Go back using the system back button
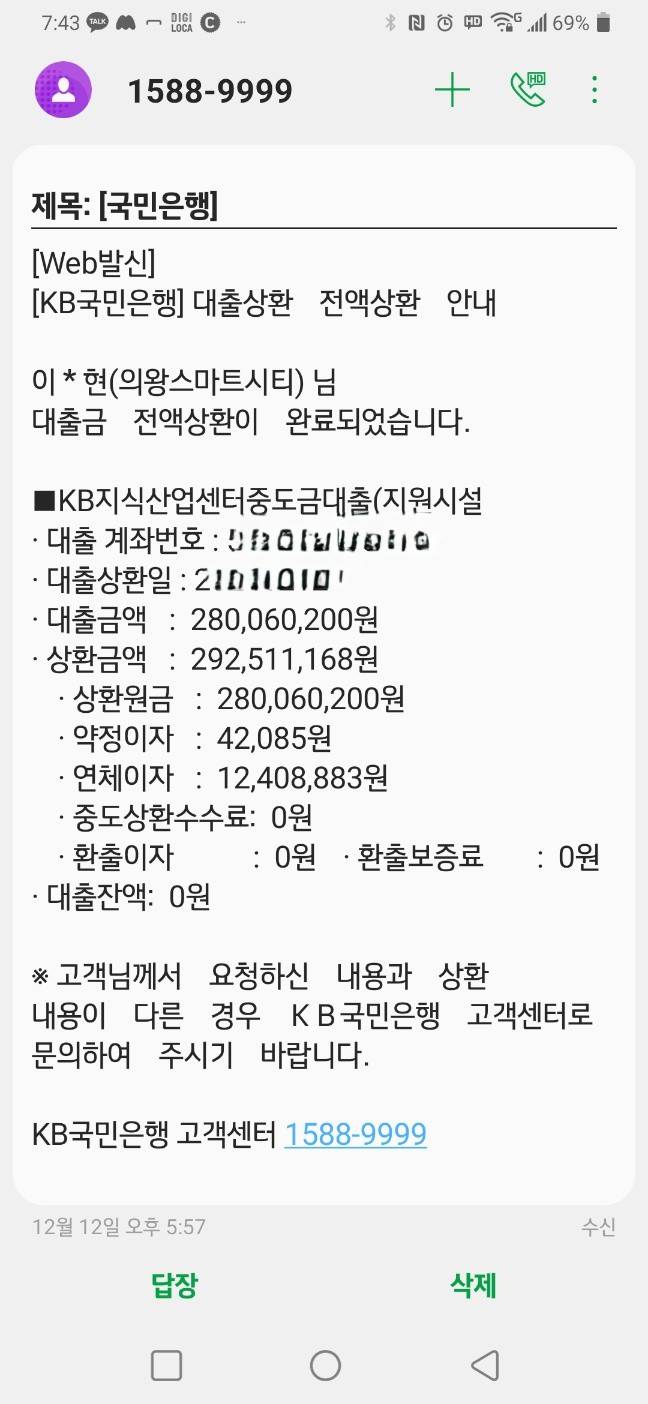Viewport: 648px width, 1404px height. (x=485, y=1365)
